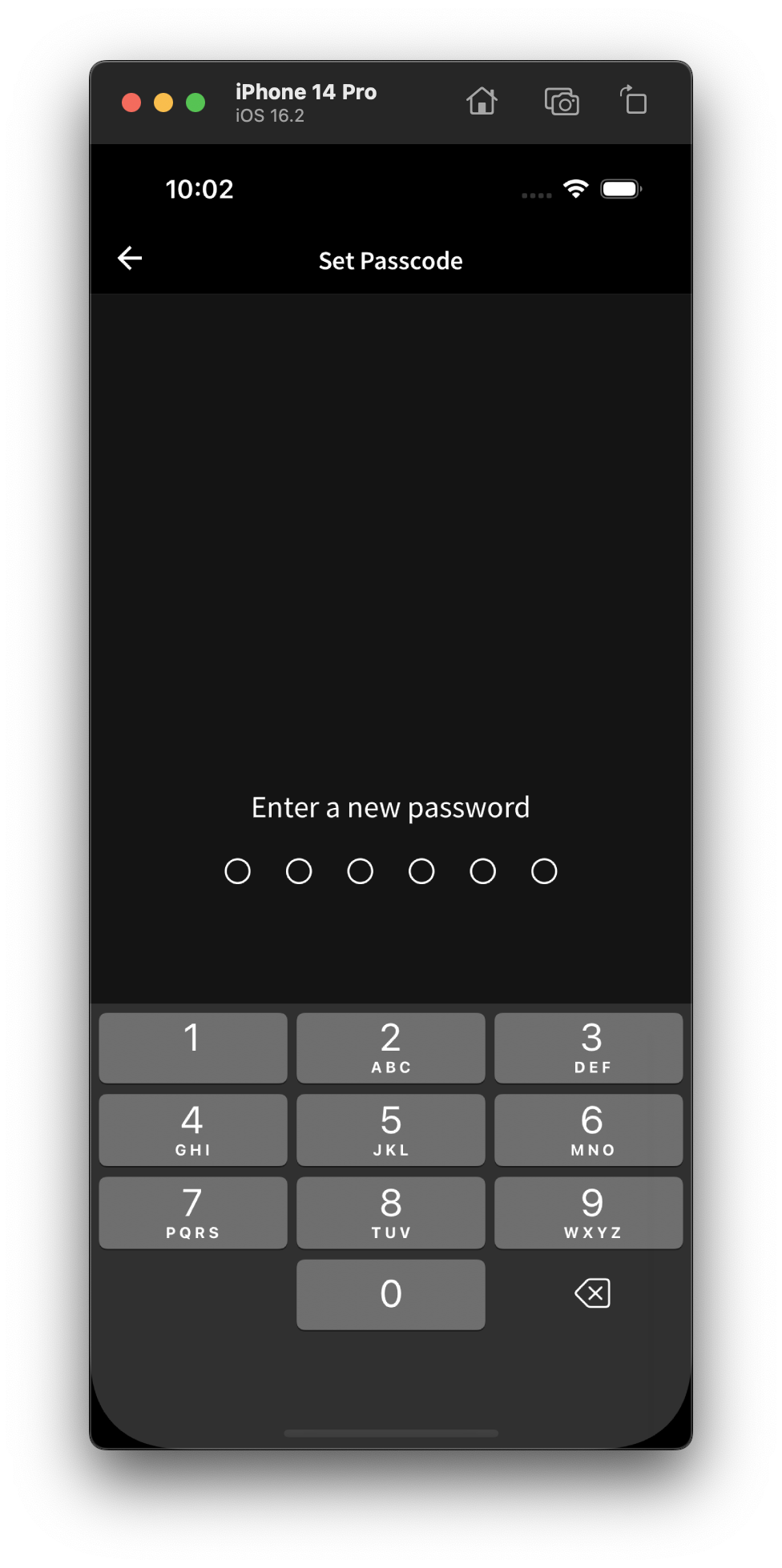Click the screenshot camera icon

click(x=561, y=102)
